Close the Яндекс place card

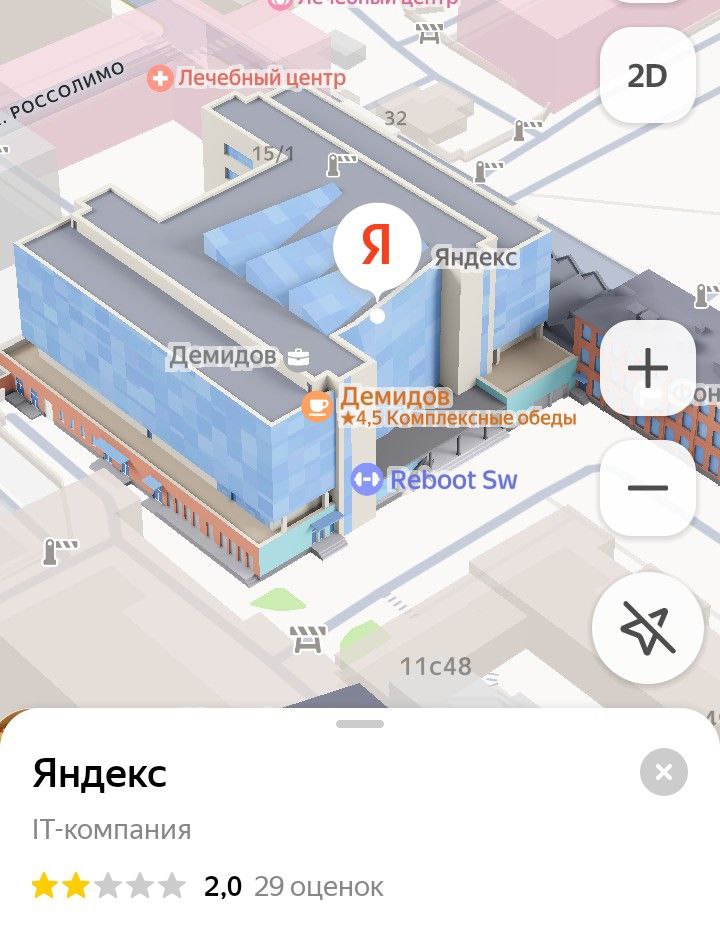[663, 772]
